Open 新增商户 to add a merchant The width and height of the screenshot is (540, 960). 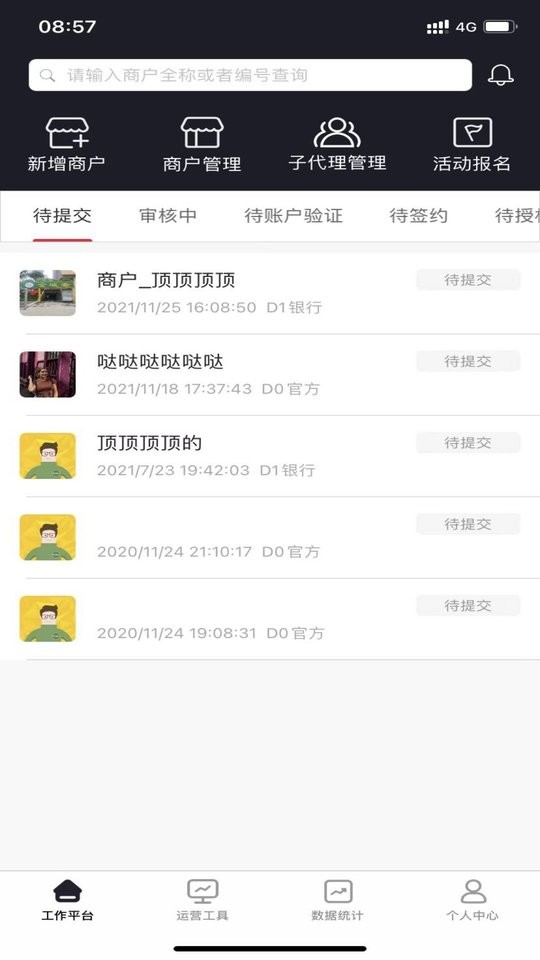(67, 145)
